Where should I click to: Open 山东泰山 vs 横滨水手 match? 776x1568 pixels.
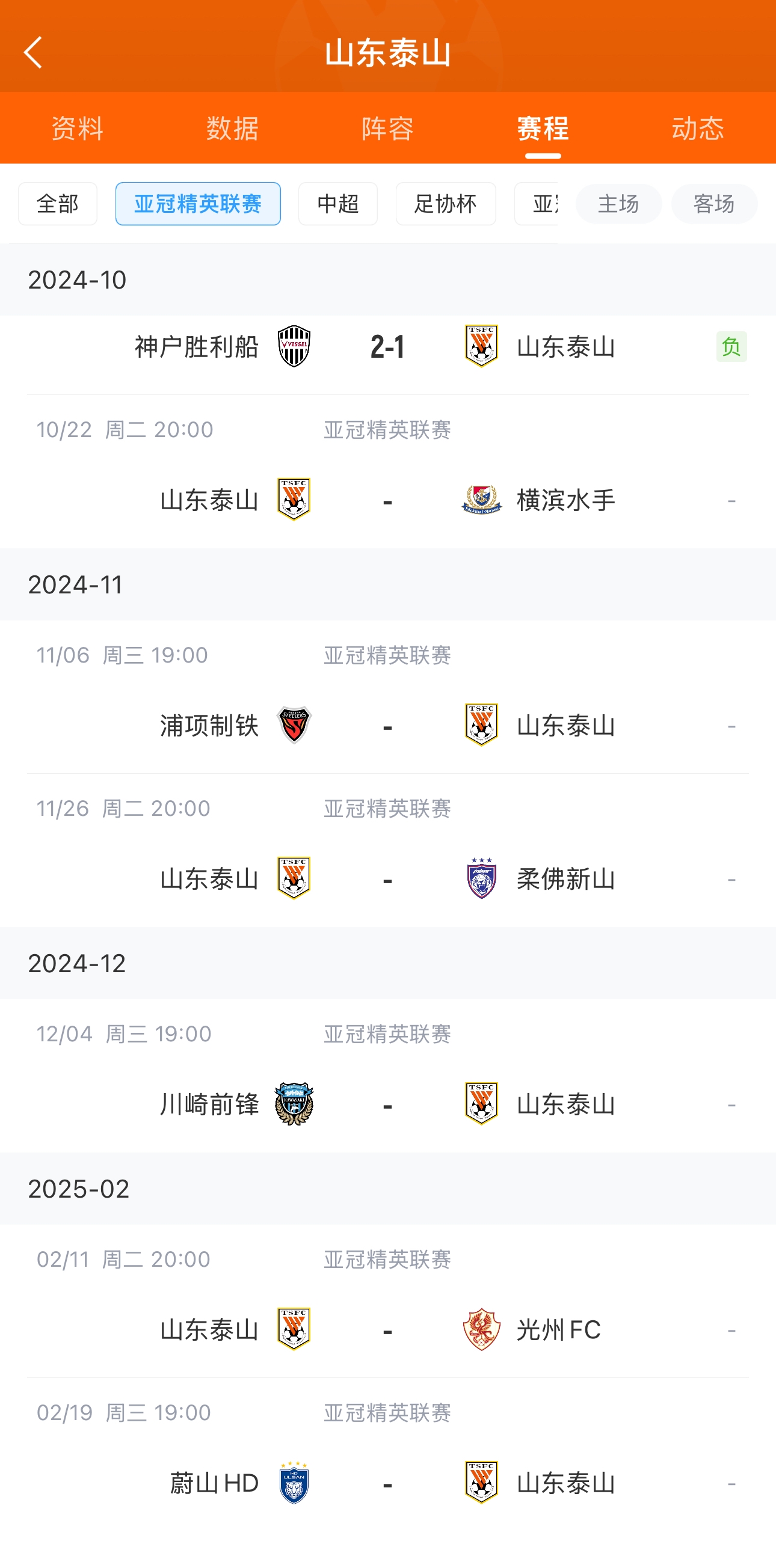[387, 500]
